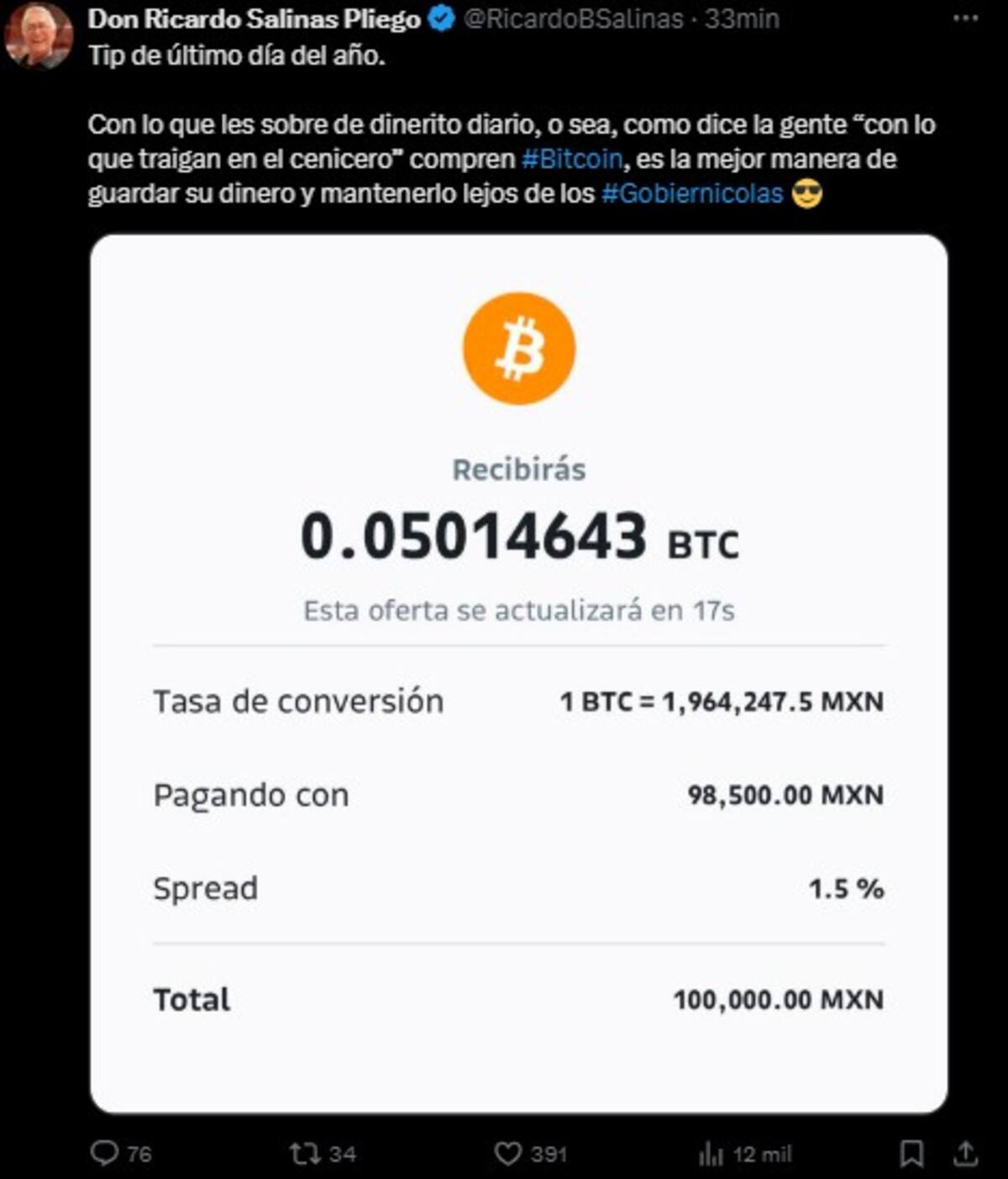This screenshot has width=1008, height=1179.
Task: Bookmark this post
Action: click(911, 1153)
